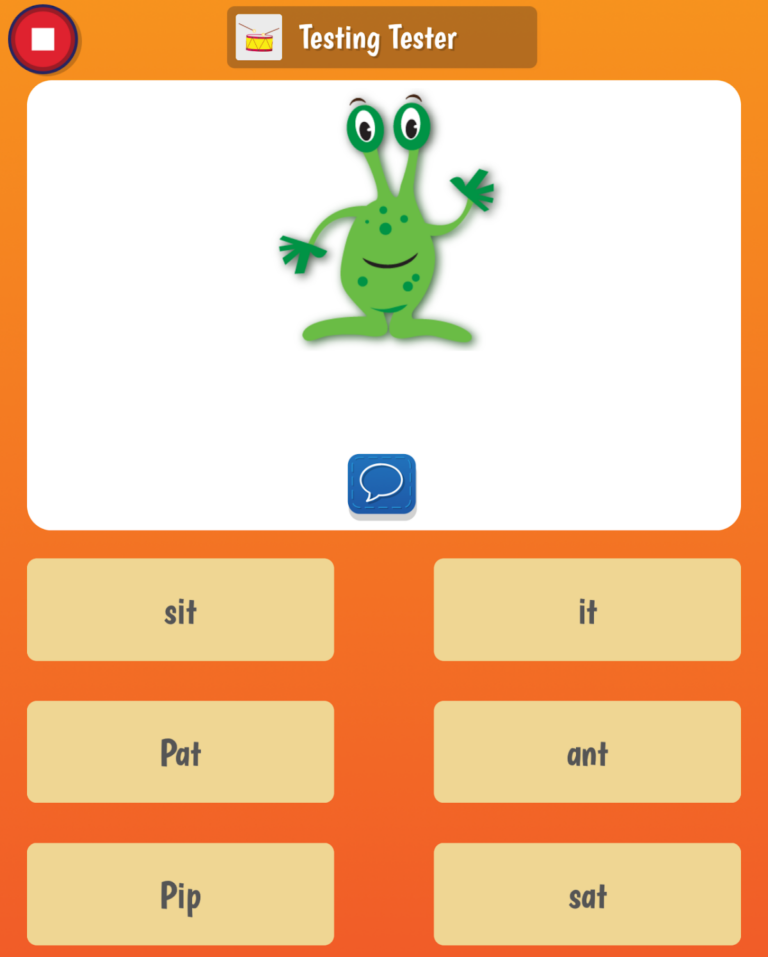Click the 'Pip' answer button
768x957 pixels.
tap(180, 895)
